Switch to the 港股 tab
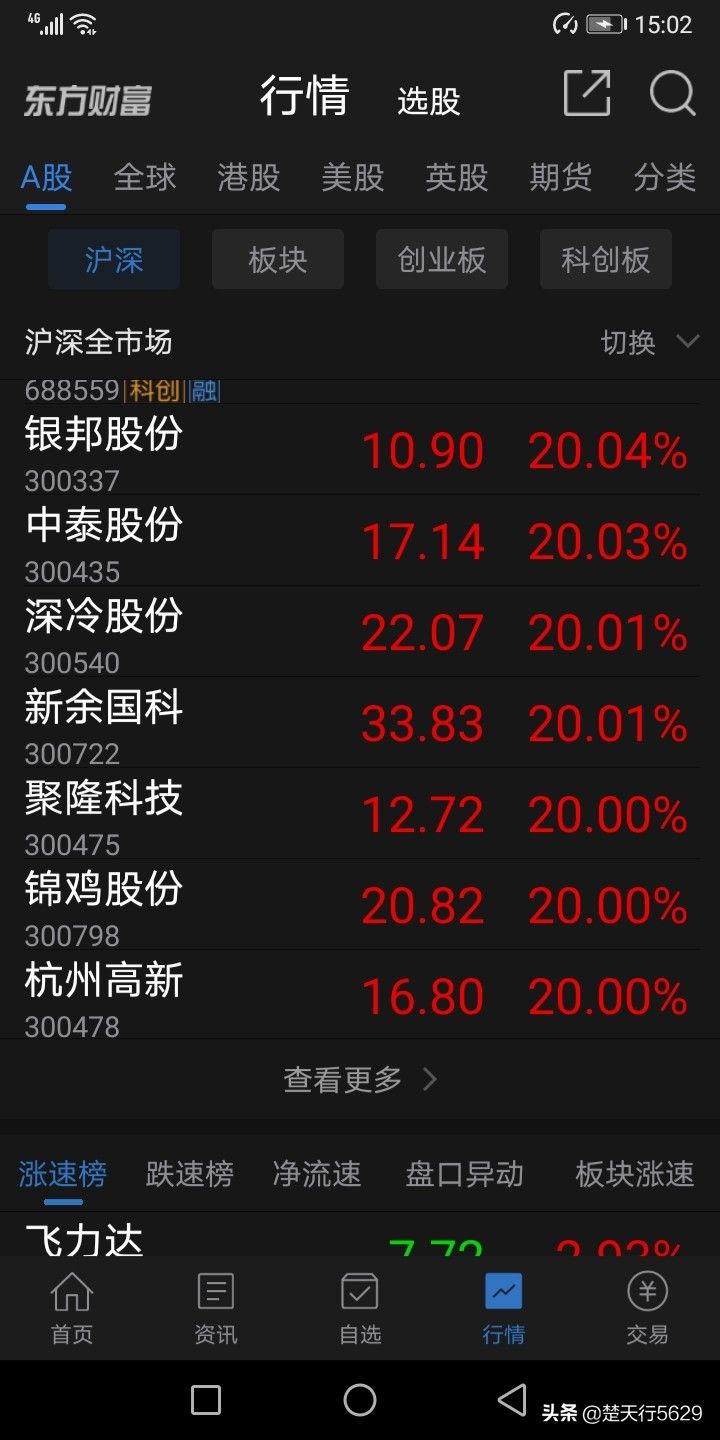Viewport: 720px width, 1440px height. pyautogui.click(x=249, y=178)
